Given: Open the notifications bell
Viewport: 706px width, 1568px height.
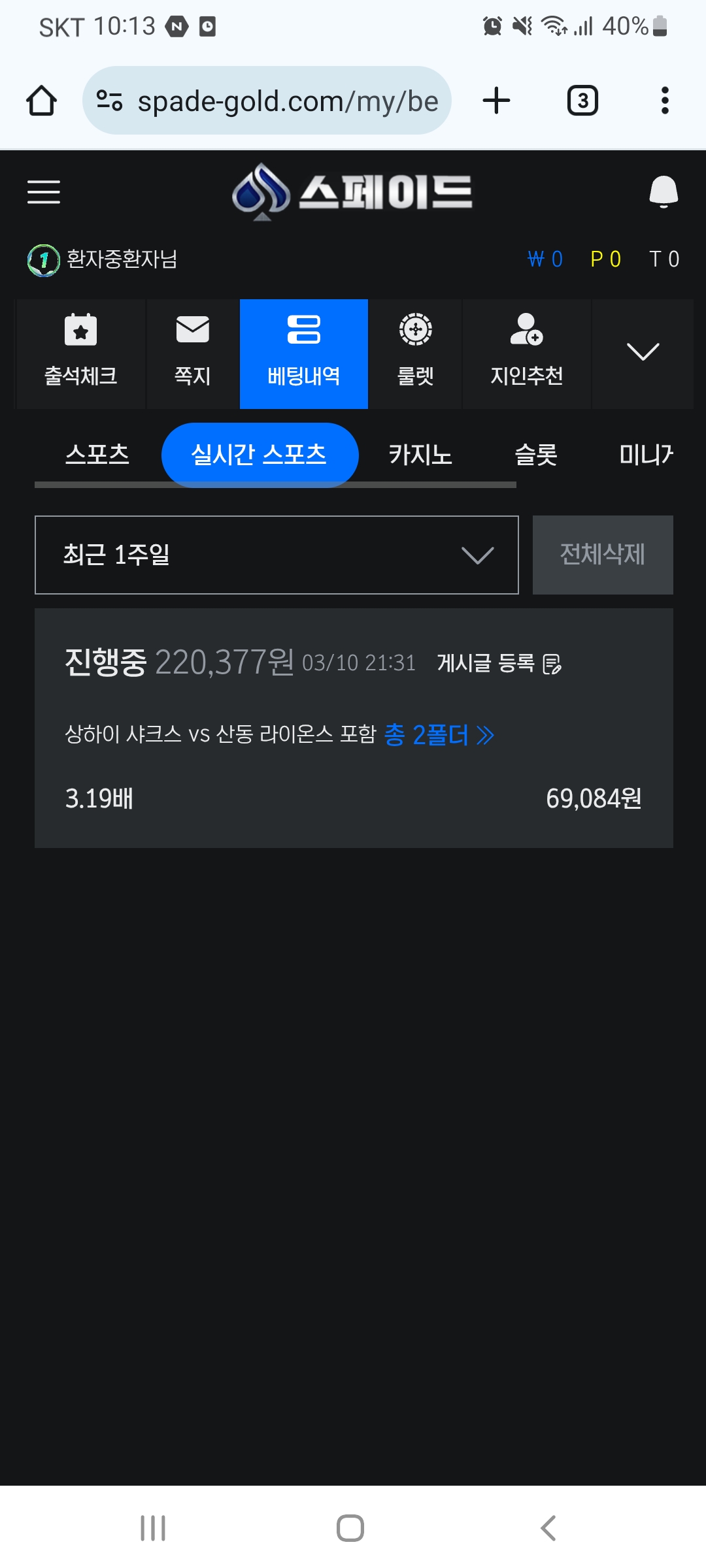Looking at the screenshot, I should click(664, 192).
